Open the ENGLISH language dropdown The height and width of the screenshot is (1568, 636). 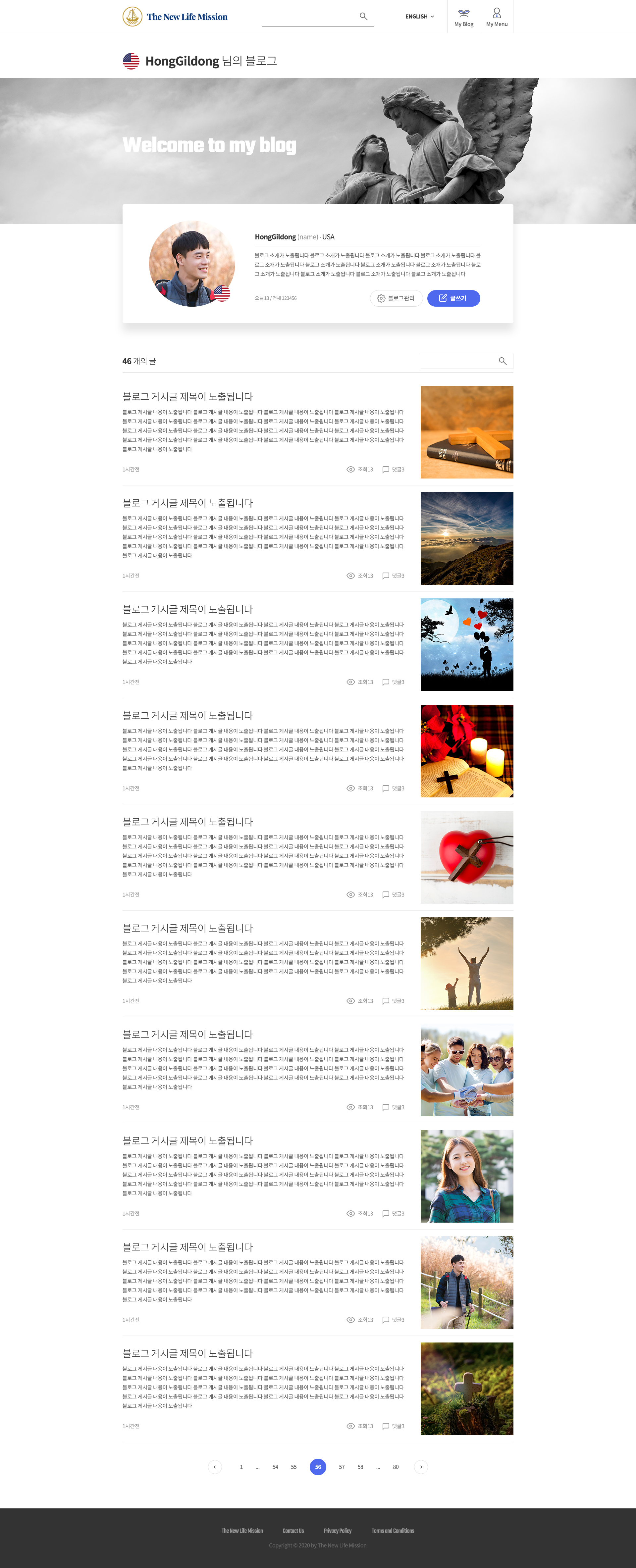tap(419, 17)
